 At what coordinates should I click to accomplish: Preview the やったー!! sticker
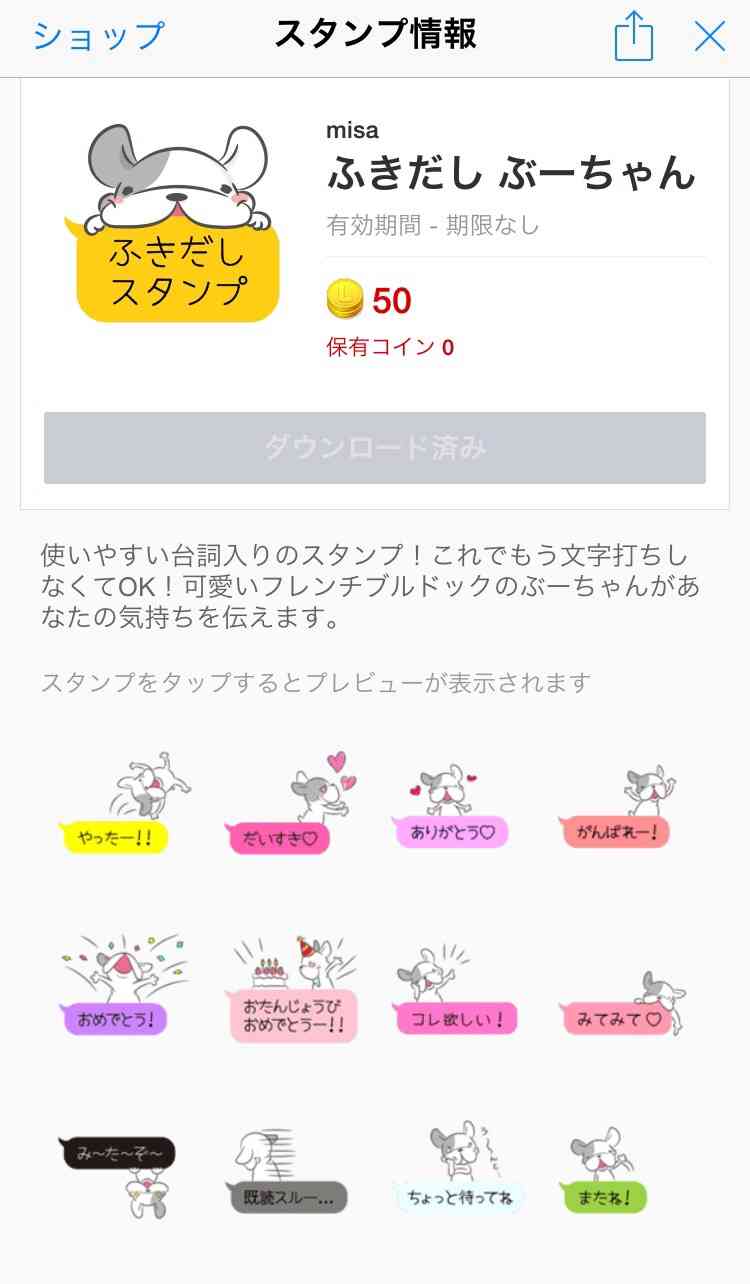point(122,806)
